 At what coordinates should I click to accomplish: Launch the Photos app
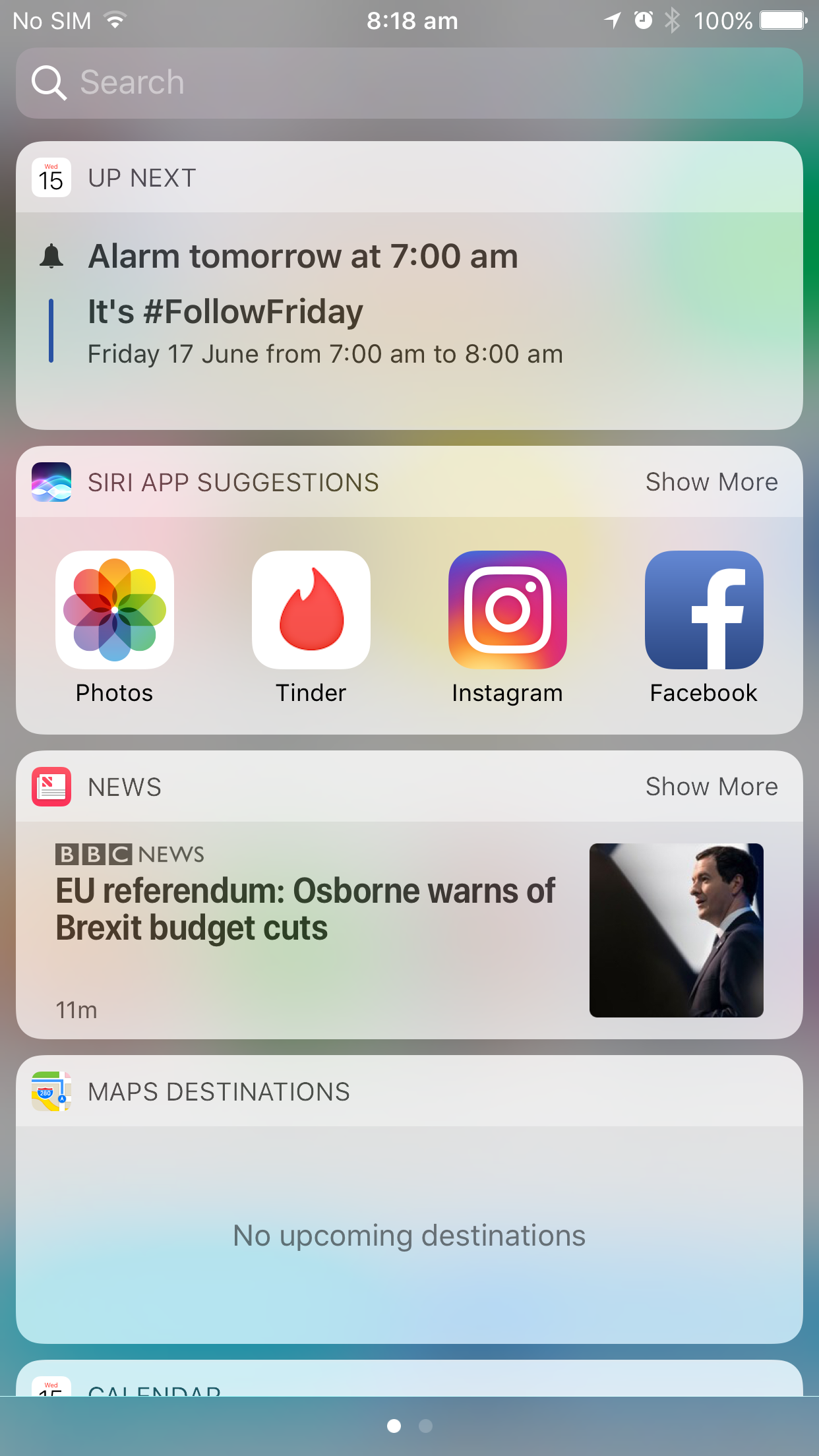tap(115, 611)
